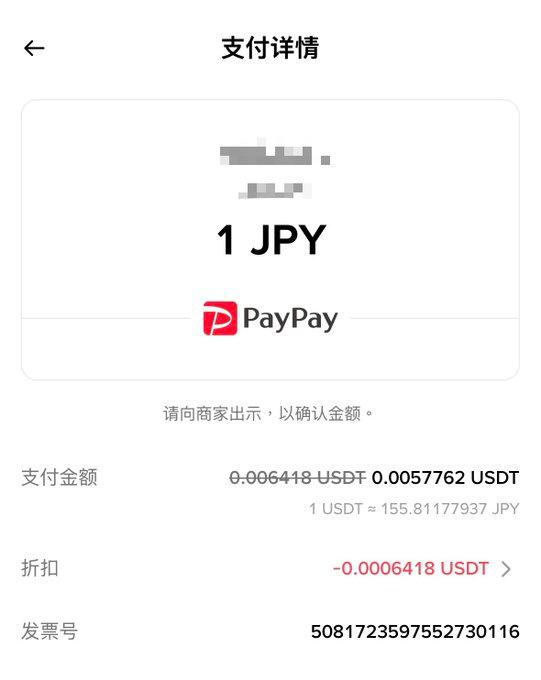
Task: Go back using the arrow icon
Action: [34, 48]
